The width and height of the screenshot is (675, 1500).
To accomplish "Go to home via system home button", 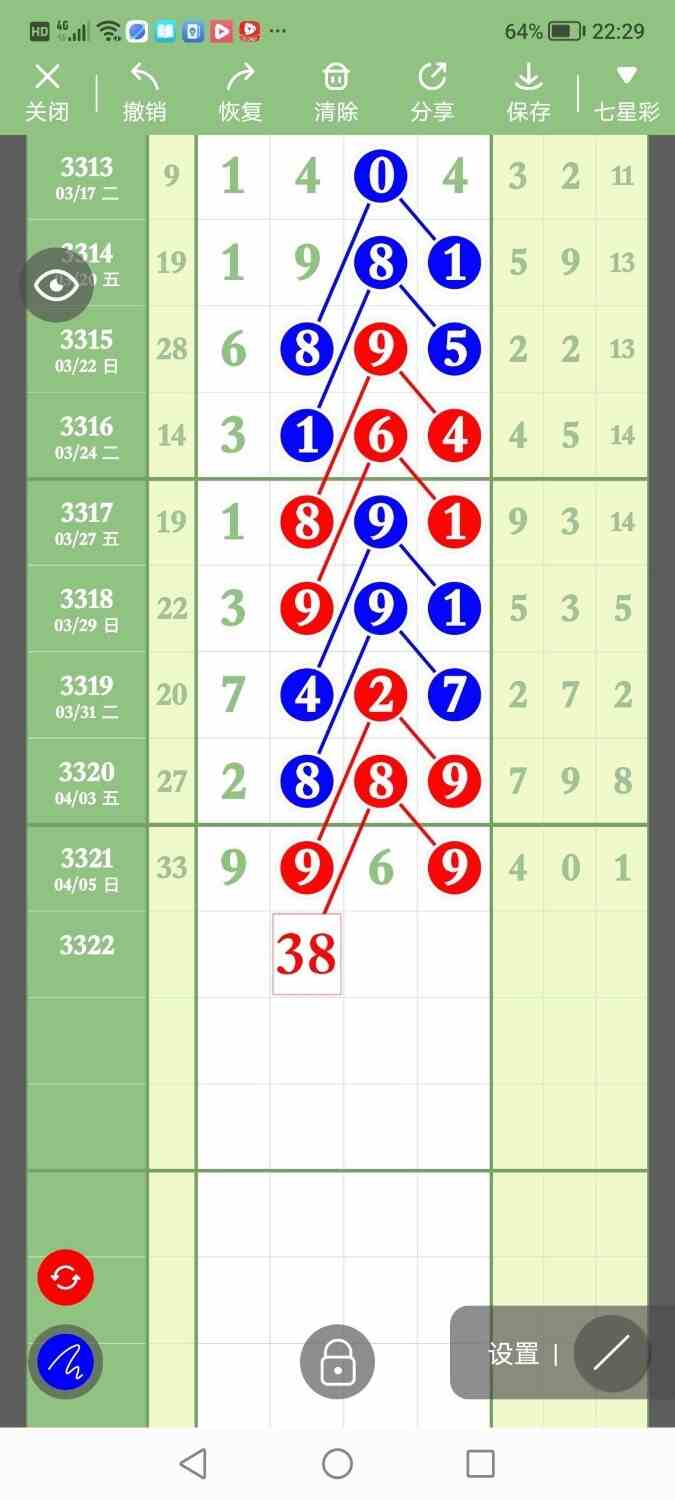I will (x=338, y=1464).
